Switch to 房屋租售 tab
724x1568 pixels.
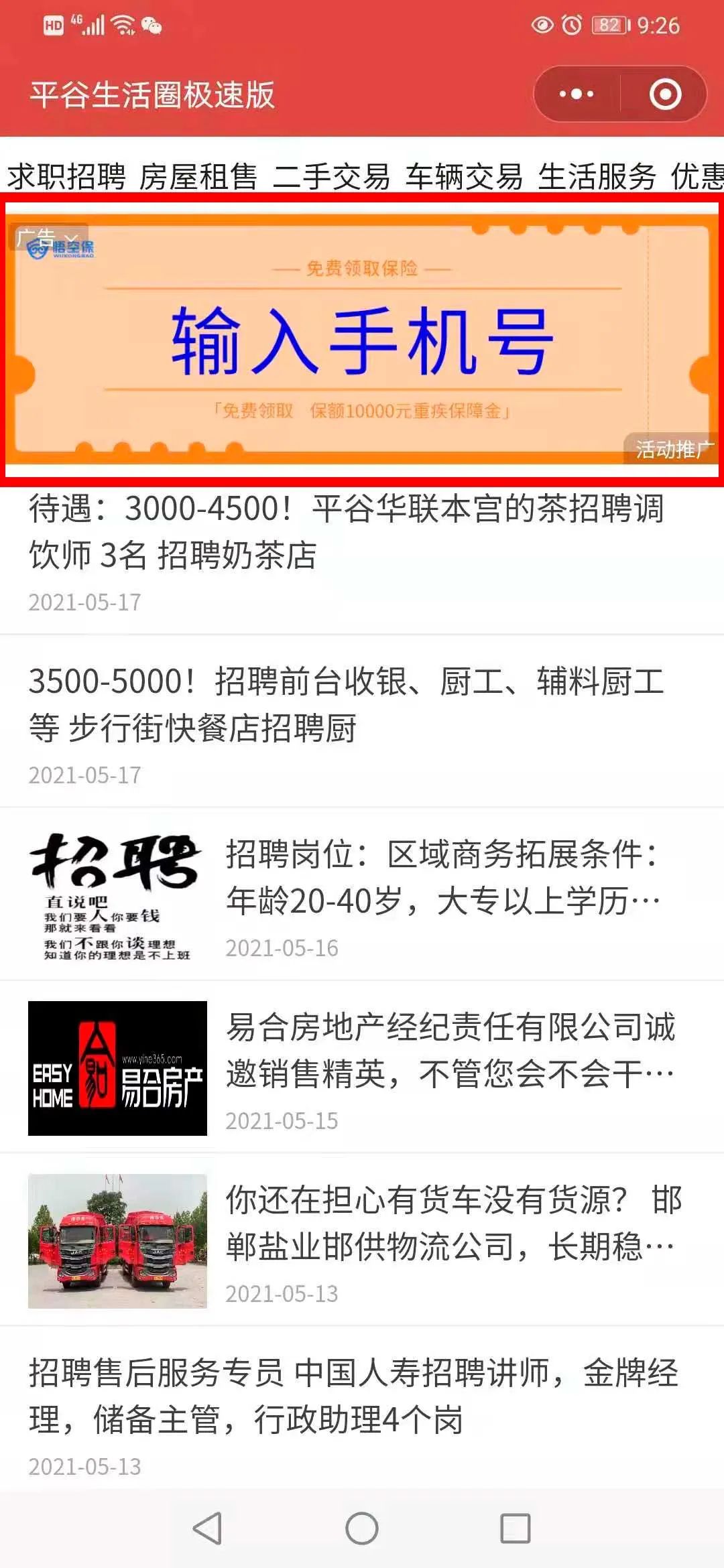click(198, 177)
